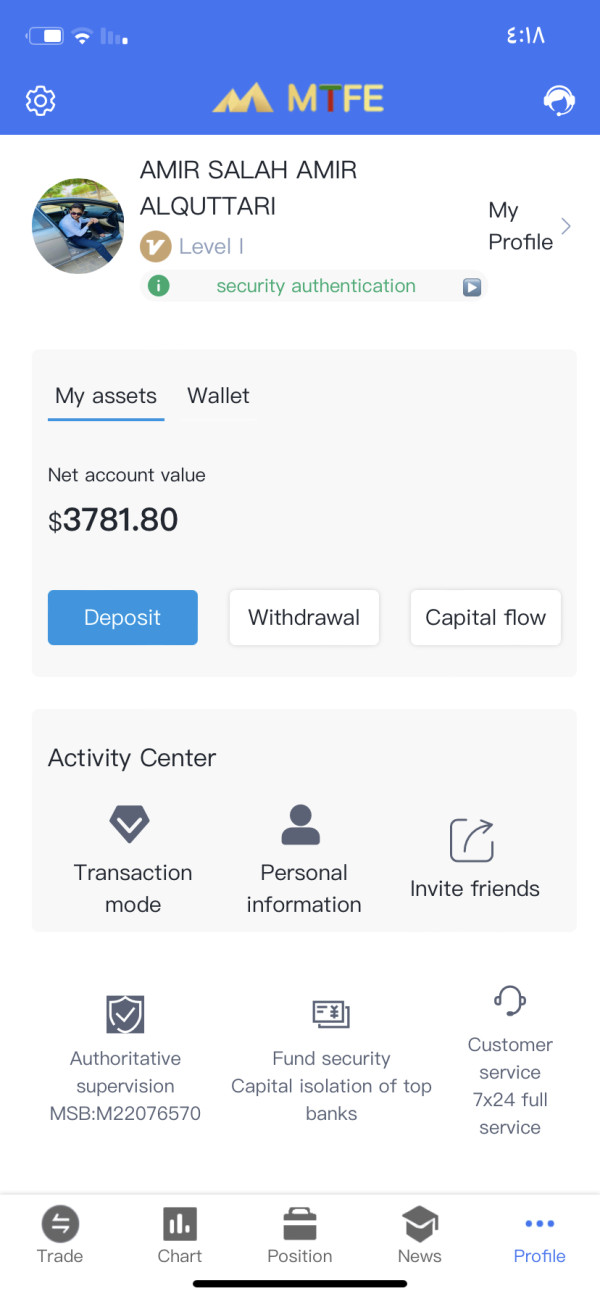Image resolution: width=600 pixels, height=1299 pixels.
Task: Go to the Trade tab
Action: pyautogui.click(x=60, y=1236)
